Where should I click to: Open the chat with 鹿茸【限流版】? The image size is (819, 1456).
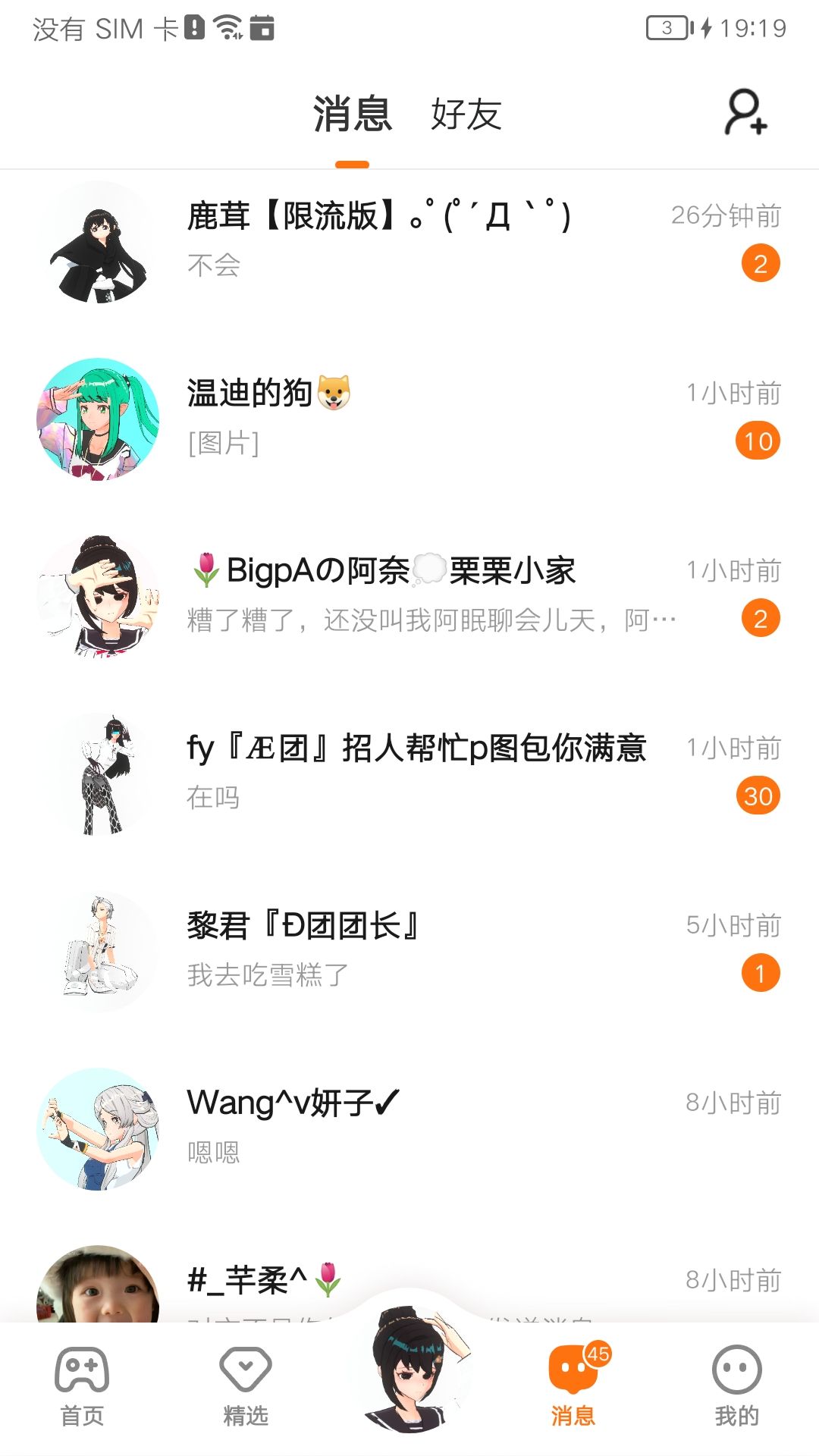click(409, 241)
